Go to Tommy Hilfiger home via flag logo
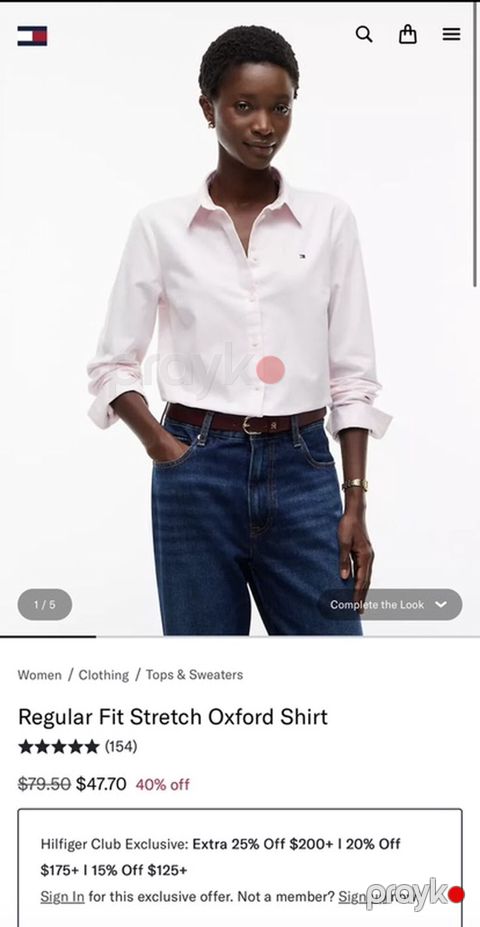 point(32,35)
